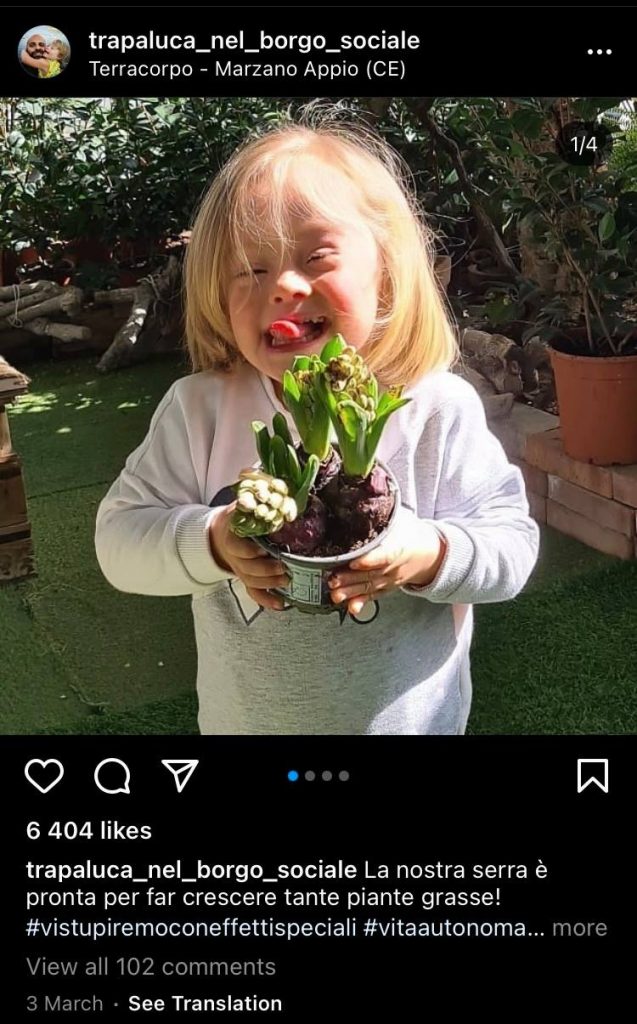Open the trapaluca_nel_borgo_sociale username in header
Viewport: 637px width, 1024px height.
(x=254, y=40)
